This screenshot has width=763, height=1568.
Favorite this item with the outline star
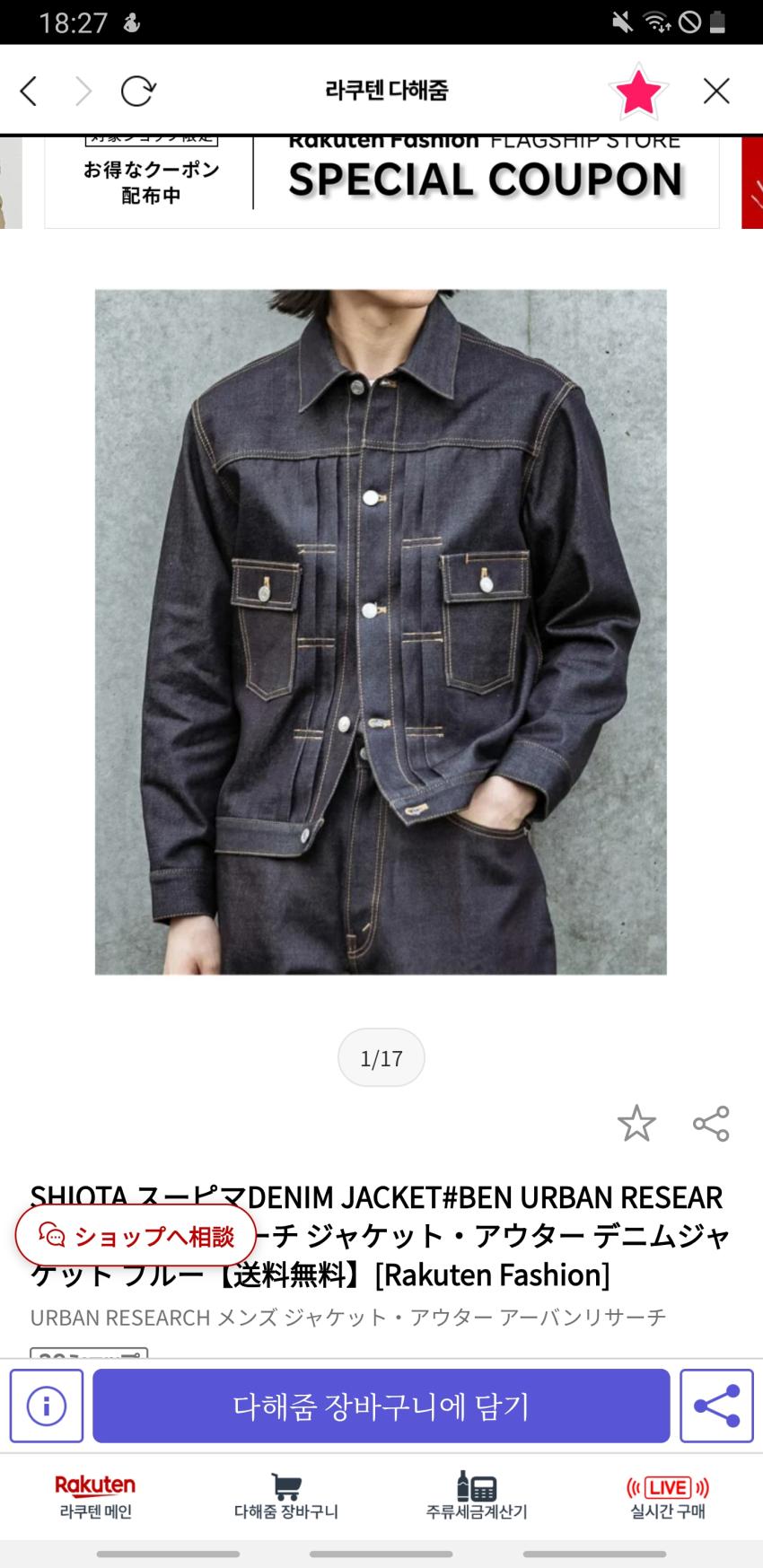(636, 1124)
